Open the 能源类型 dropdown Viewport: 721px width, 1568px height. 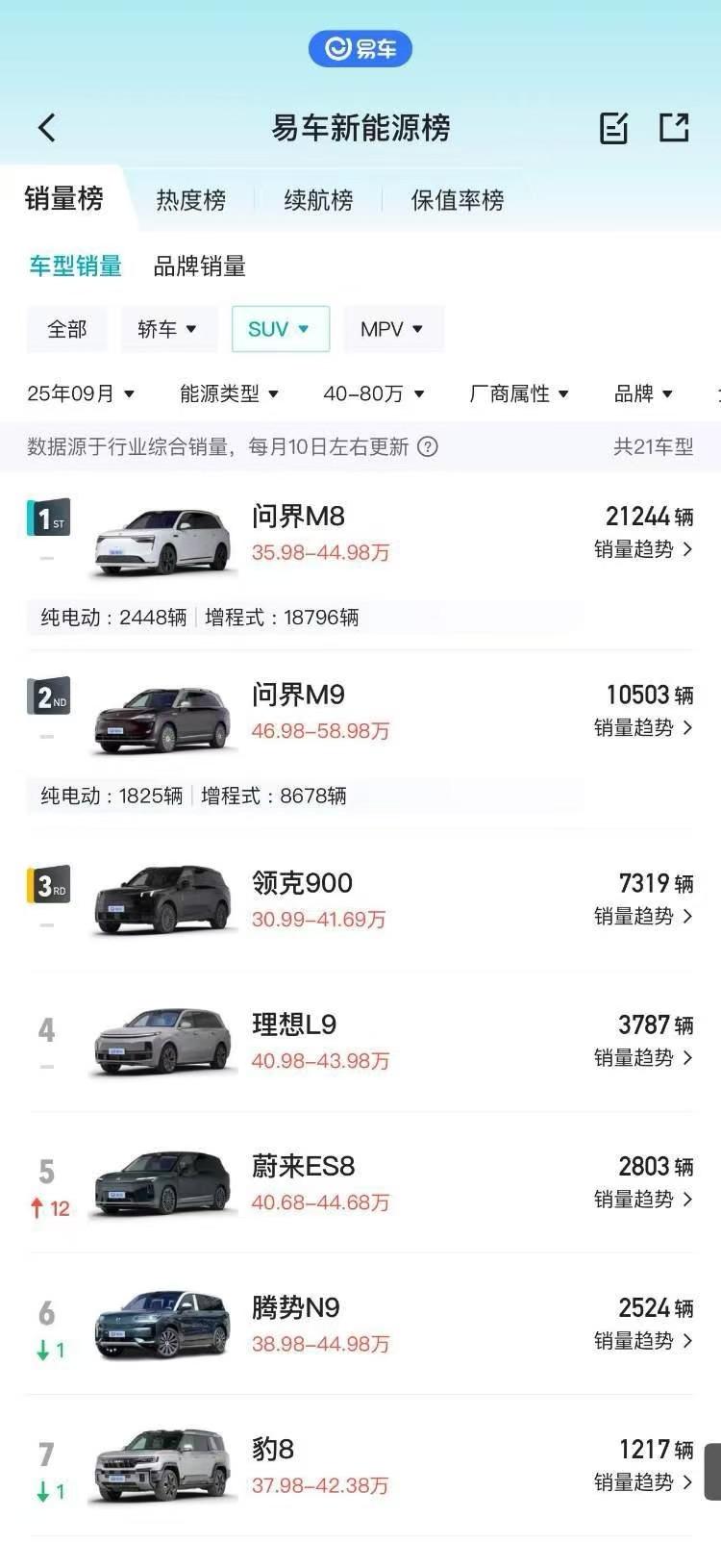coord(229,393)
